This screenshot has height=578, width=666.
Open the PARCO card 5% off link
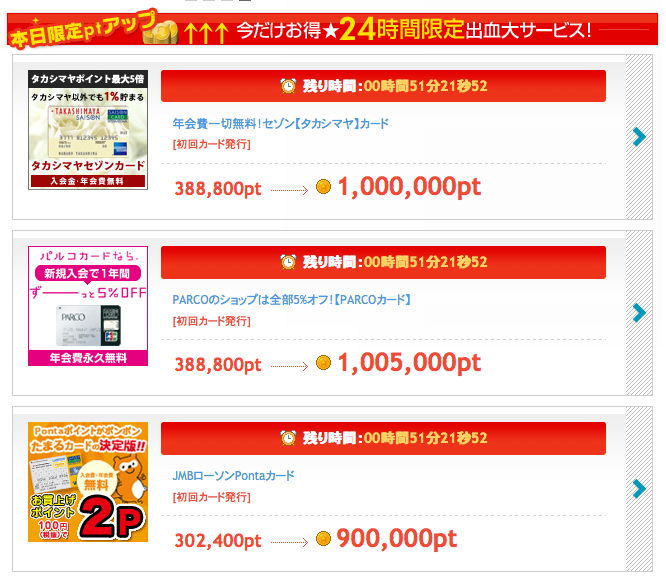coord(292,299)
